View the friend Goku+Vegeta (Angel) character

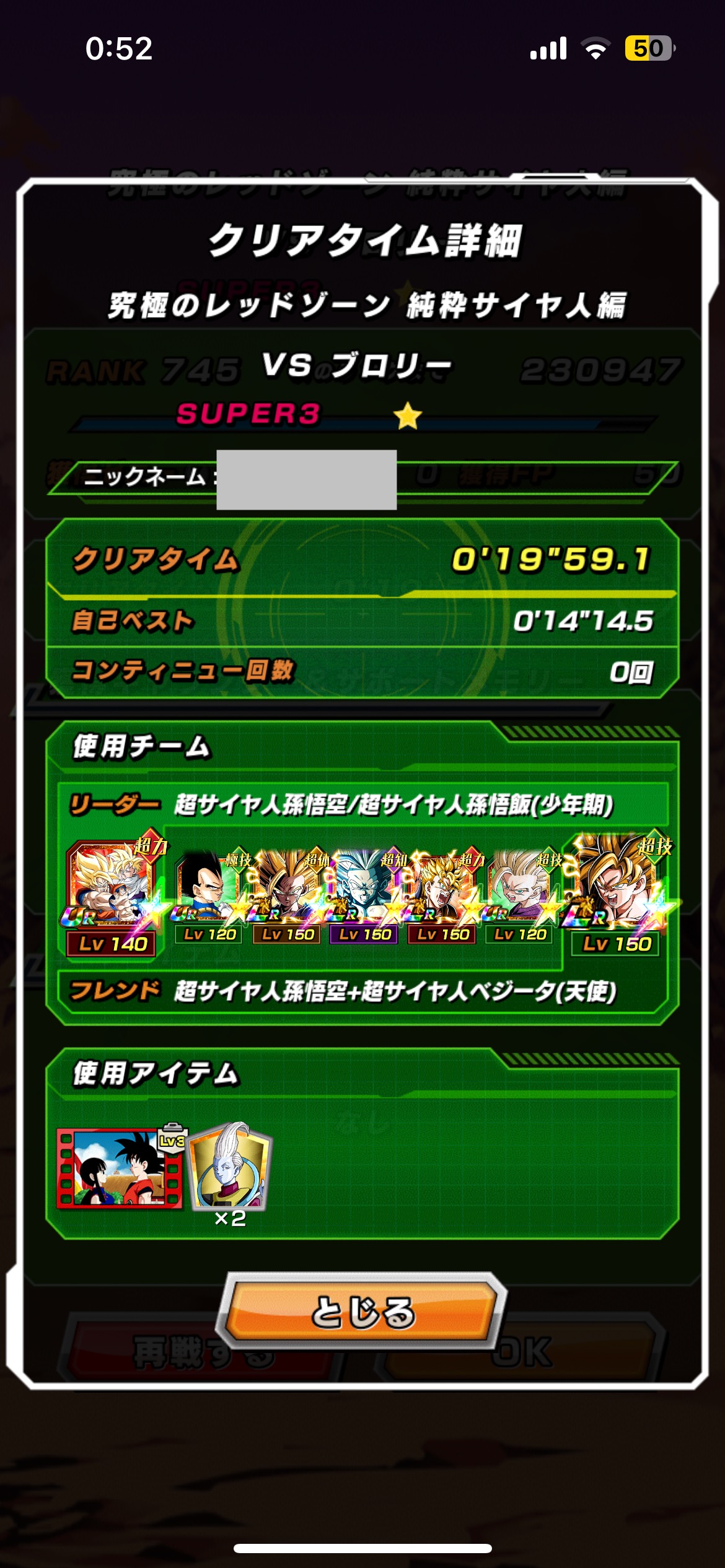point(617,884)
